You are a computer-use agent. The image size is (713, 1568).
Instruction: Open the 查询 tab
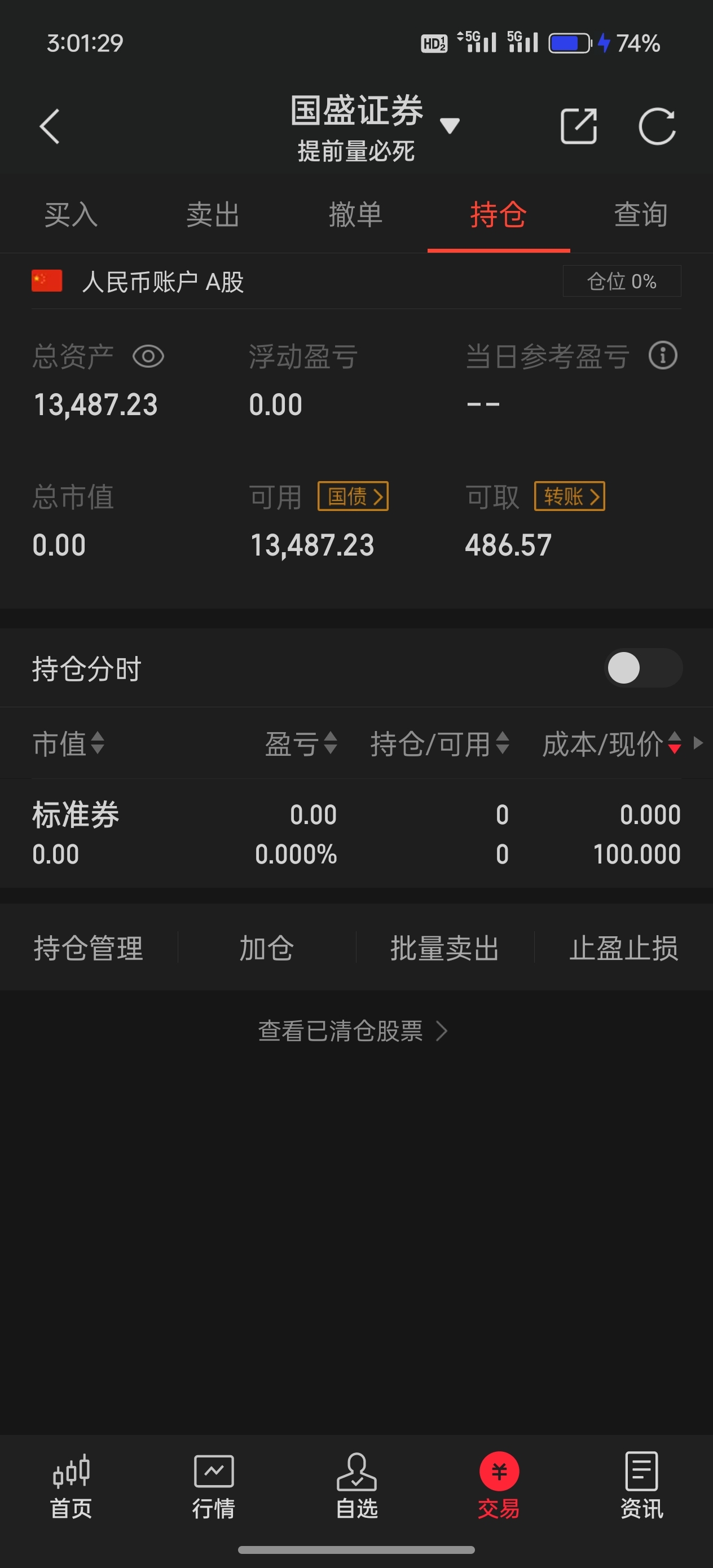tap(641, 215)
